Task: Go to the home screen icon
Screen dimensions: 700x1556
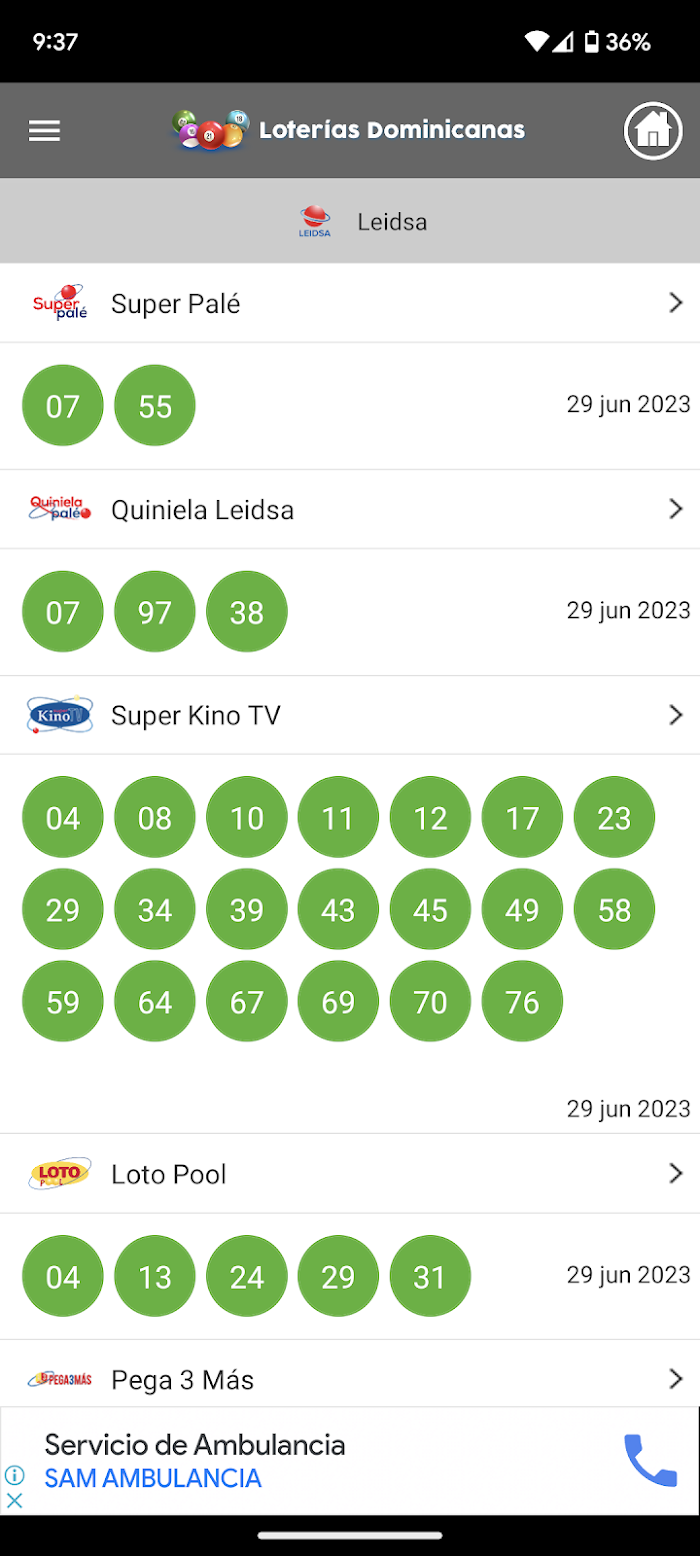Action: pos(653,131)
